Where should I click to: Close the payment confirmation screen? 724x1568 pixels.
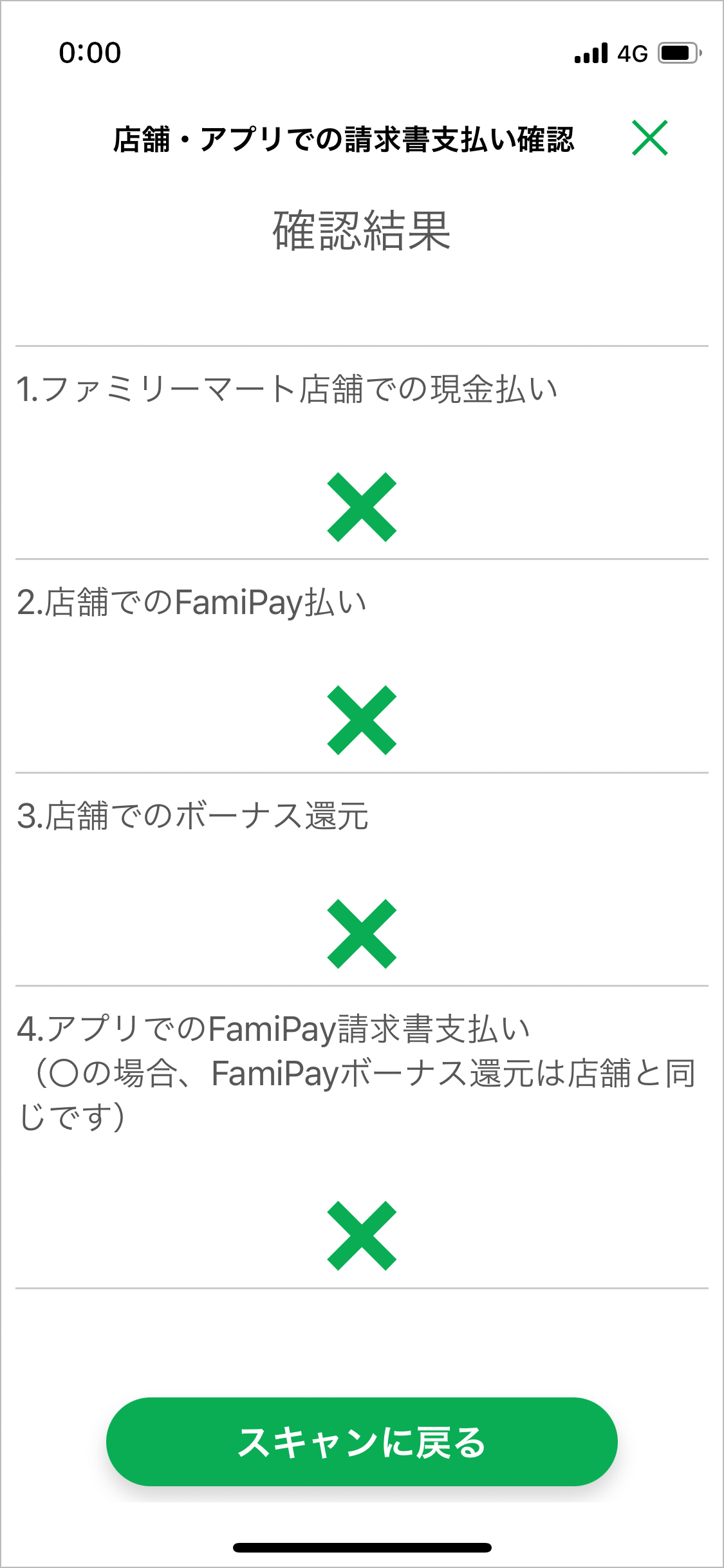click(x=650, y=138)
